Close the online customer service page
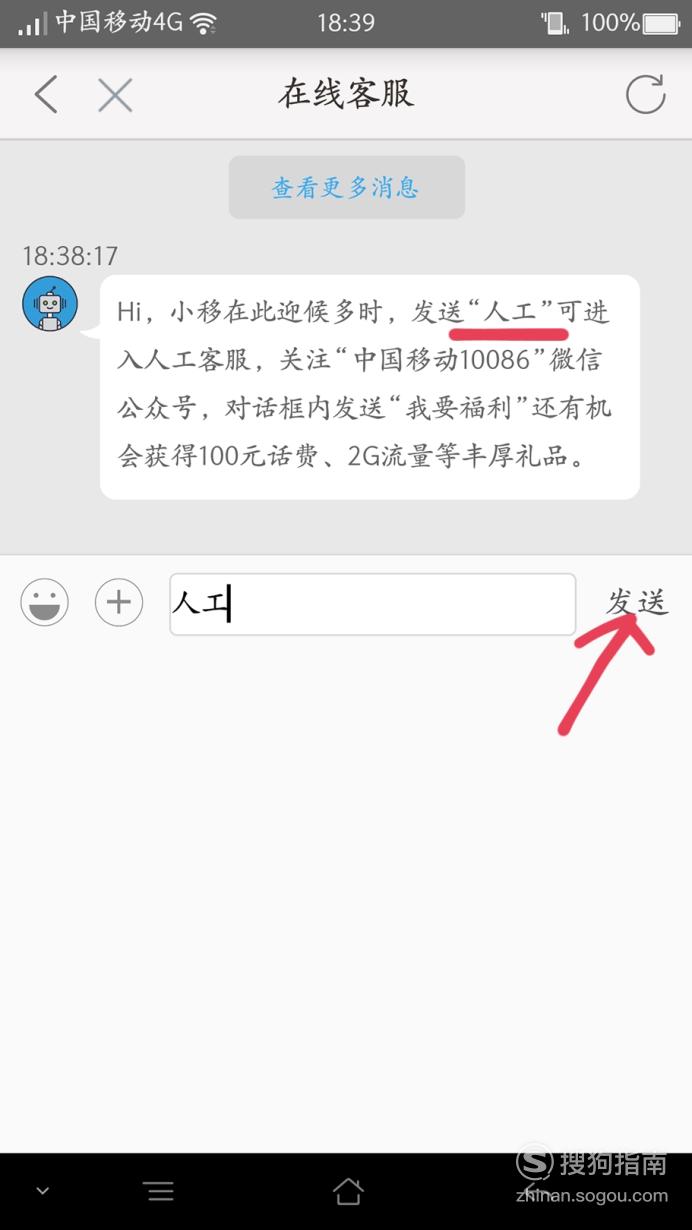Viewport: 692px width, 1230px height. click(x=115, y=95)
